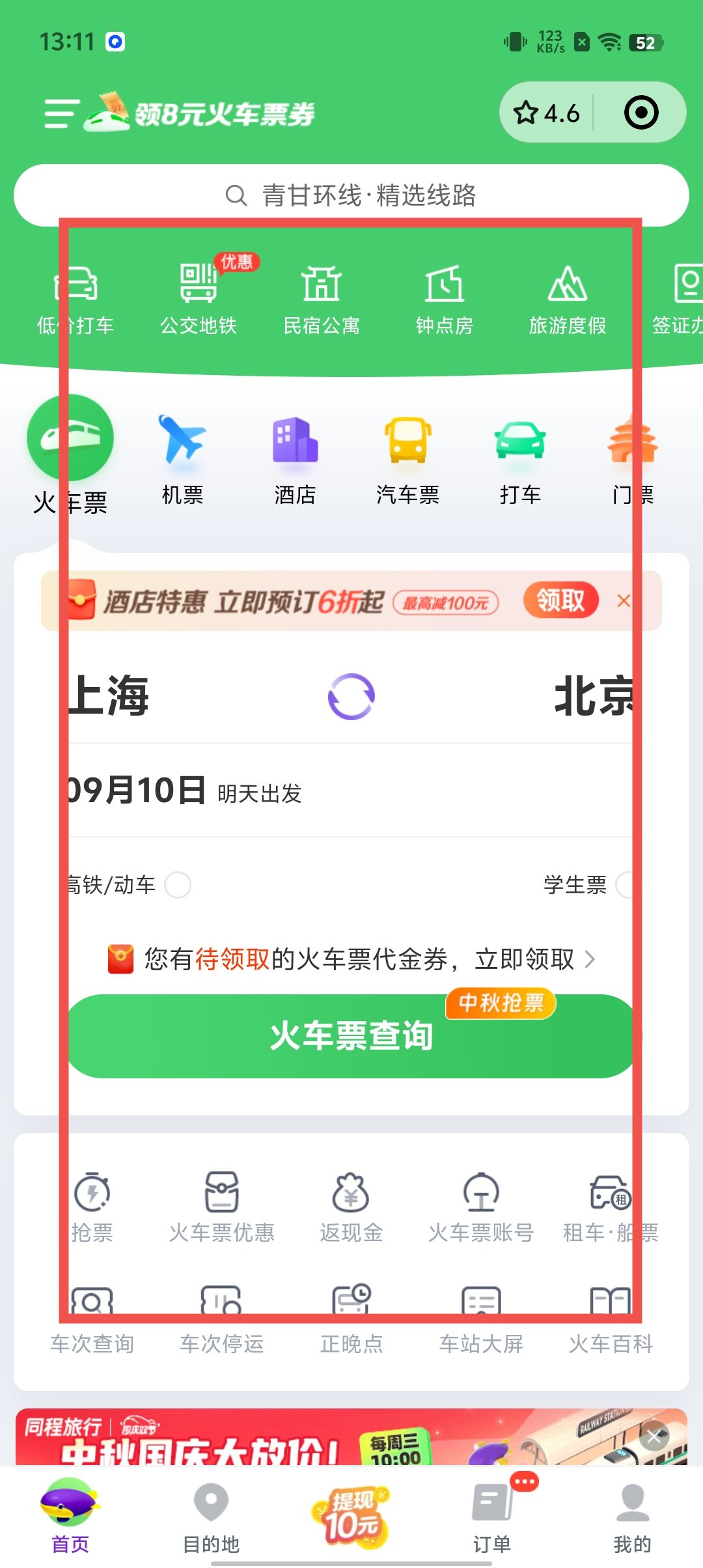Close the 中秋国庆 promo banner
The width and height of the screenshot is (703, 1568).
tap(654, 1436)
